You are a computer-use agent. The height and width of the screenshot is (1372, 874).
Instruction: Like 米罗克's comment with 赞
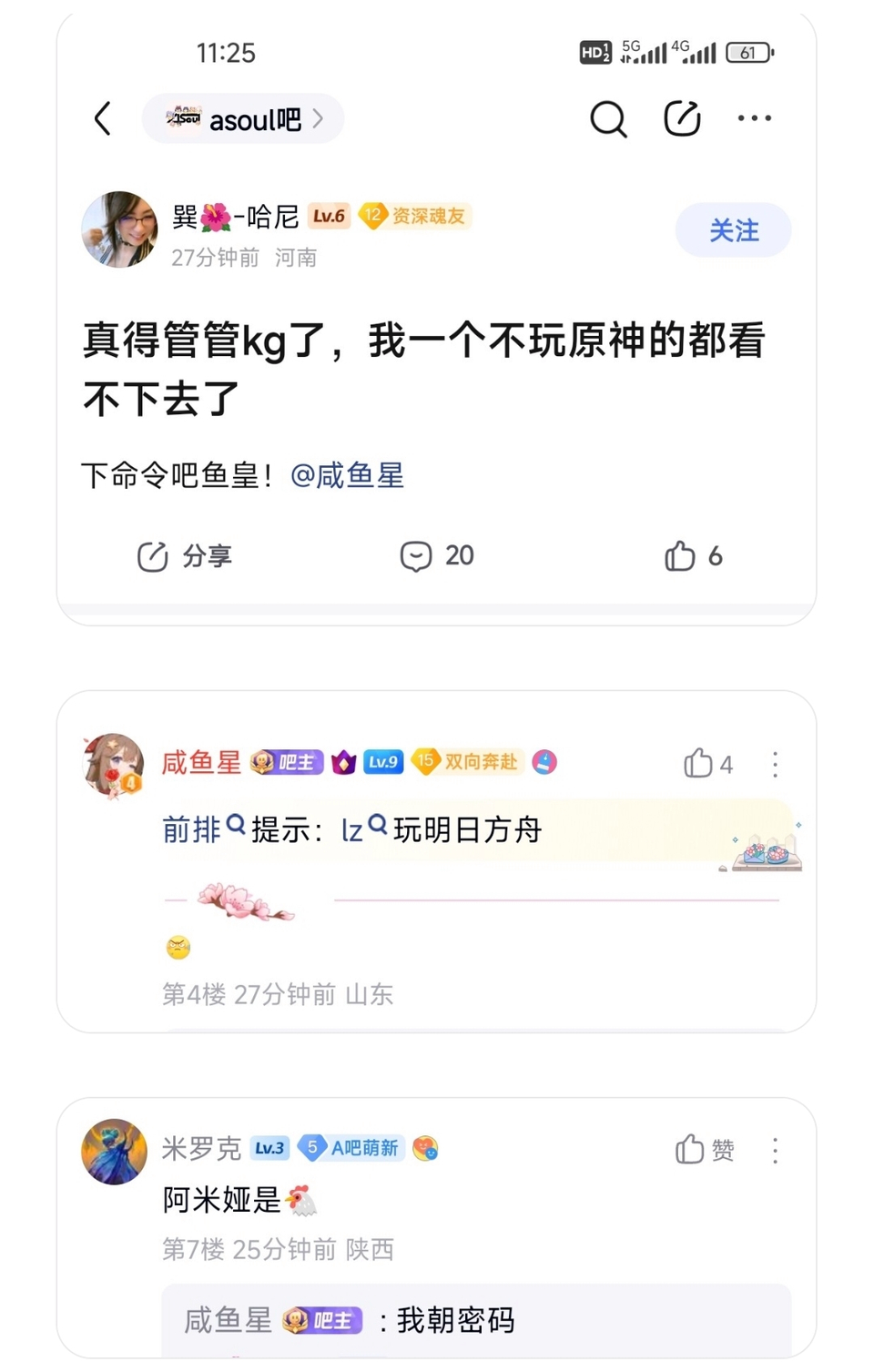coord(705,1150)
